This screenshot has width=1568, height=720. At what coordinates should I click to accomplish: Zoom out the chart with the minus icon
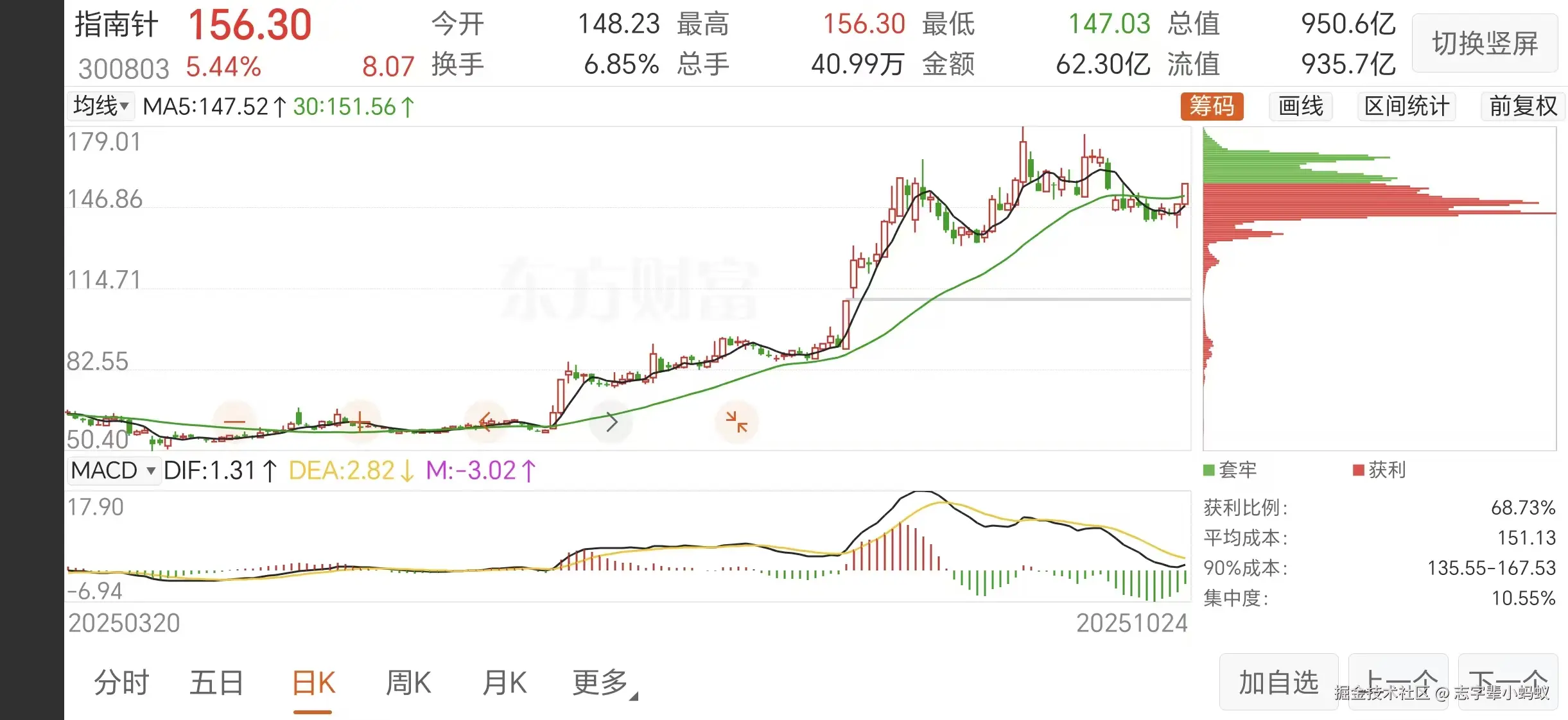[x=234, y=422]
